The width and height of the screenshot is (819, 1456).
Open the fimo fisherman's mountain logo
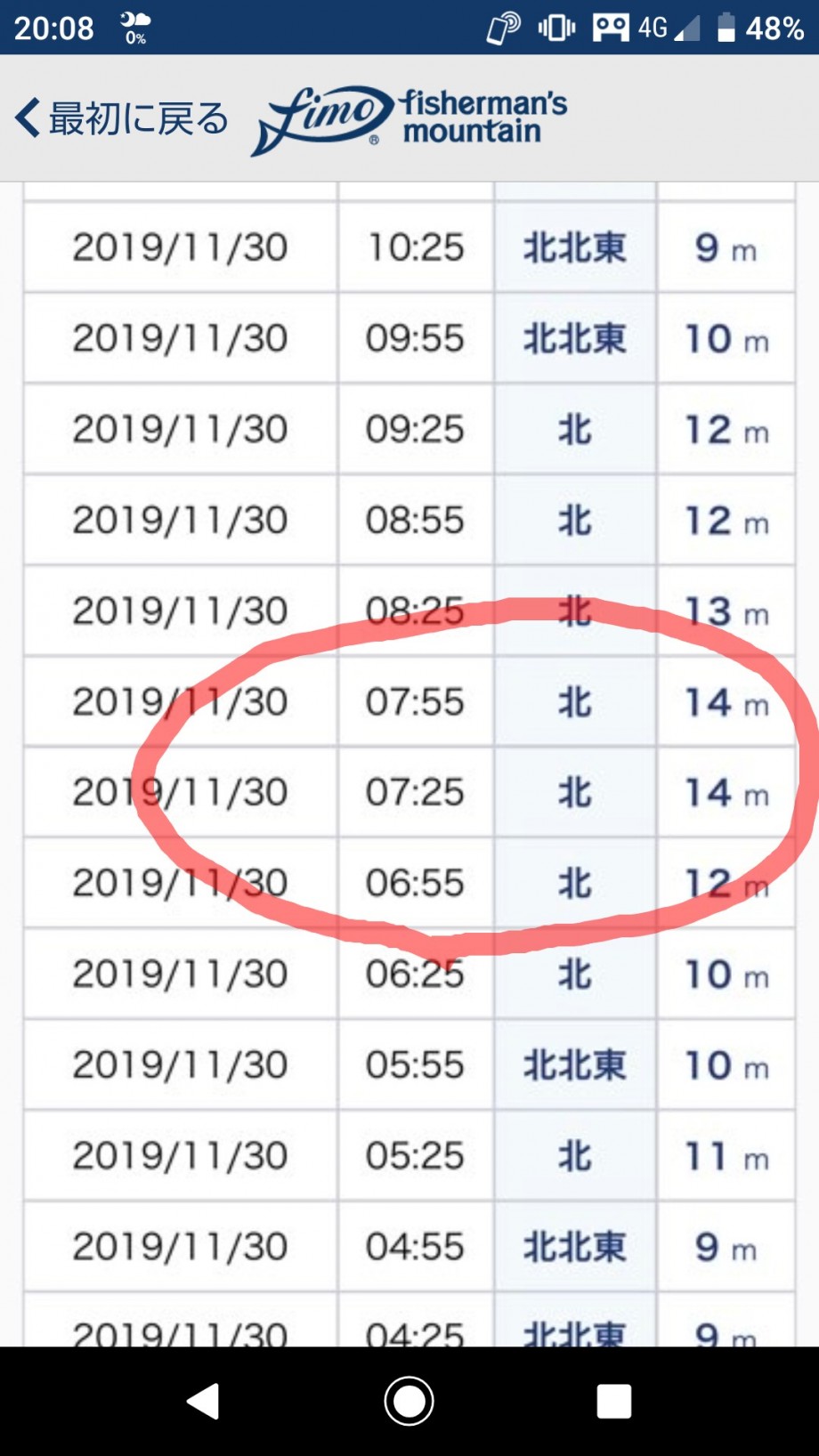409,120
